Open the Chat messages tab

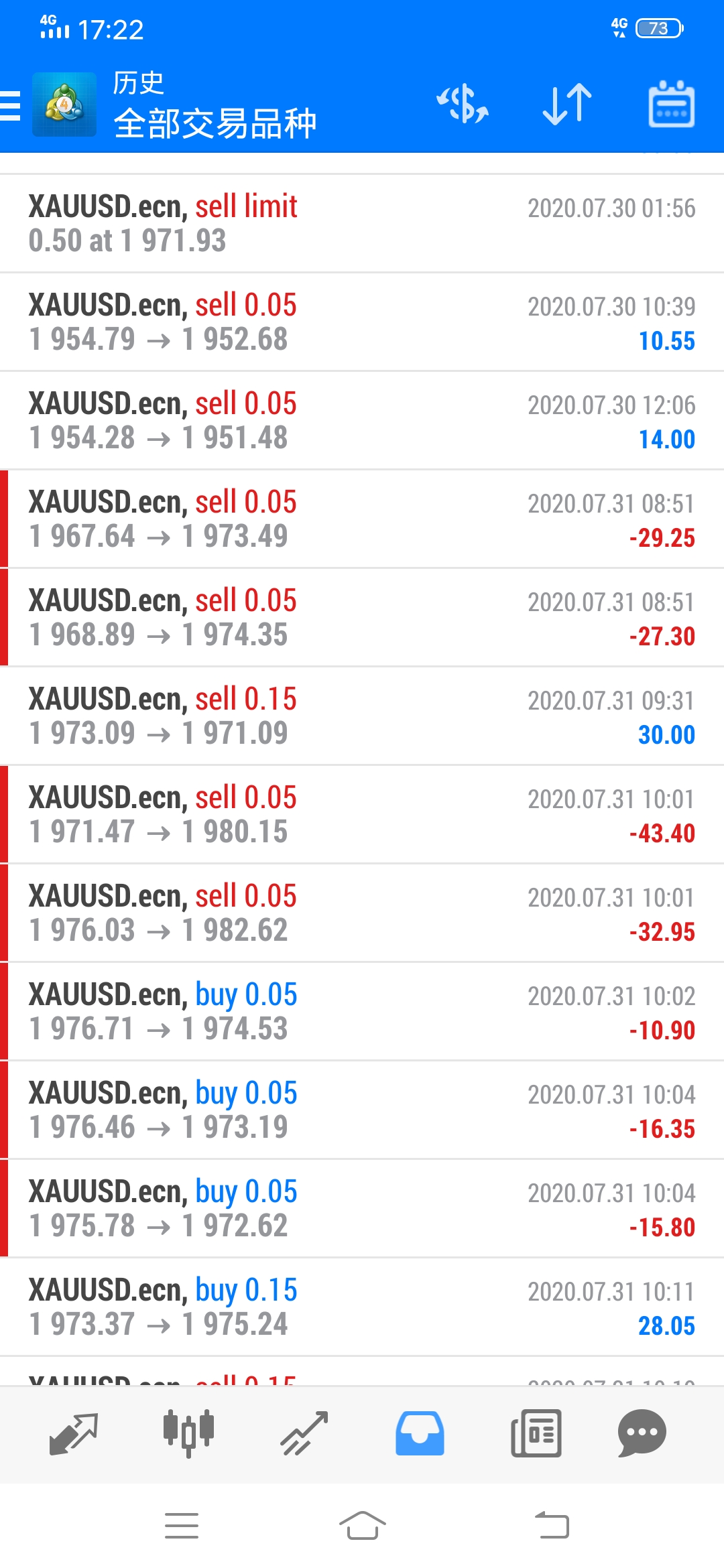pyautogui.click(x=642, y=1434)
